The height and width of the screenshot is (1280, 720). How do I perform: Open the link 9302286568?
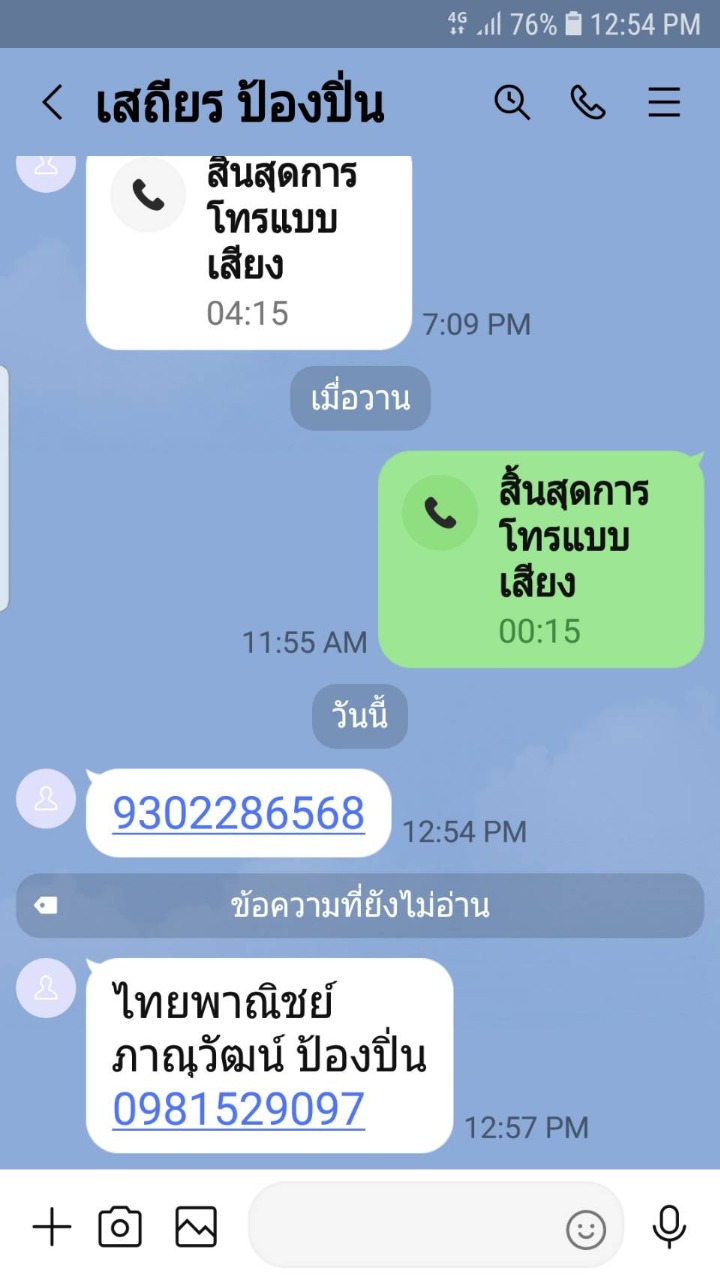pyautogui.click(x=238, y=813)
